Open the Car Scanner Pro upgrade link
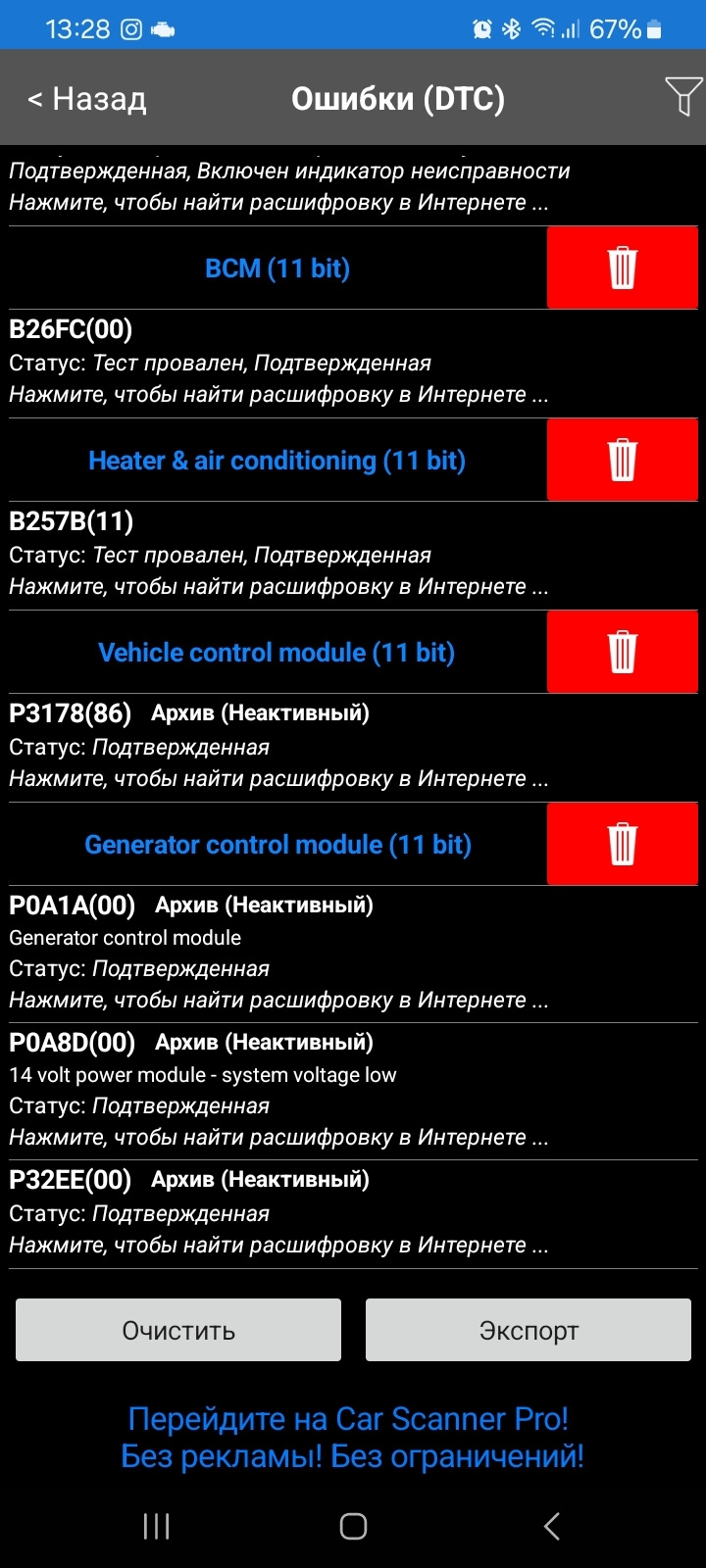706x1568 pixels. (x=351, y=1438)
